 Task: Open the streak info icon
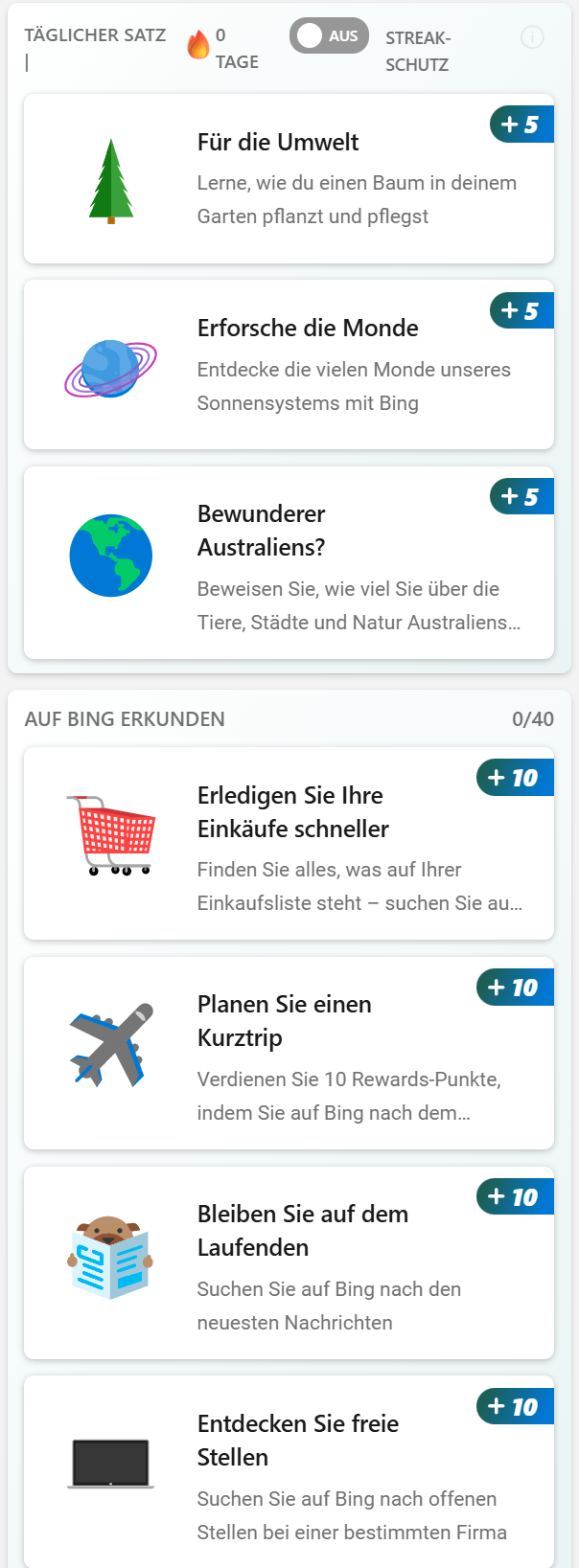(532, 37)
